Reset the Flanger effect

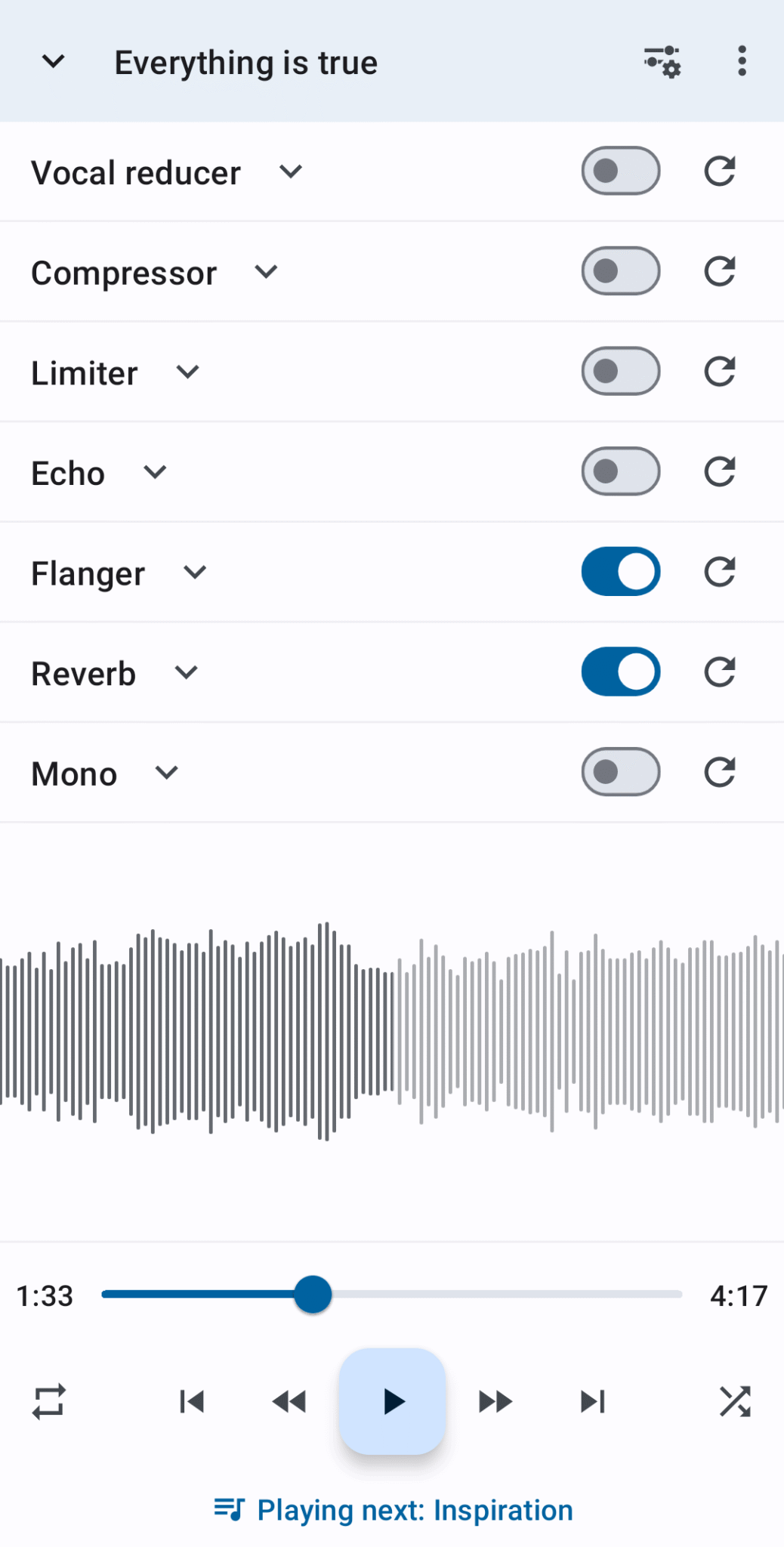pyautogui.click(x=718, y=572)
